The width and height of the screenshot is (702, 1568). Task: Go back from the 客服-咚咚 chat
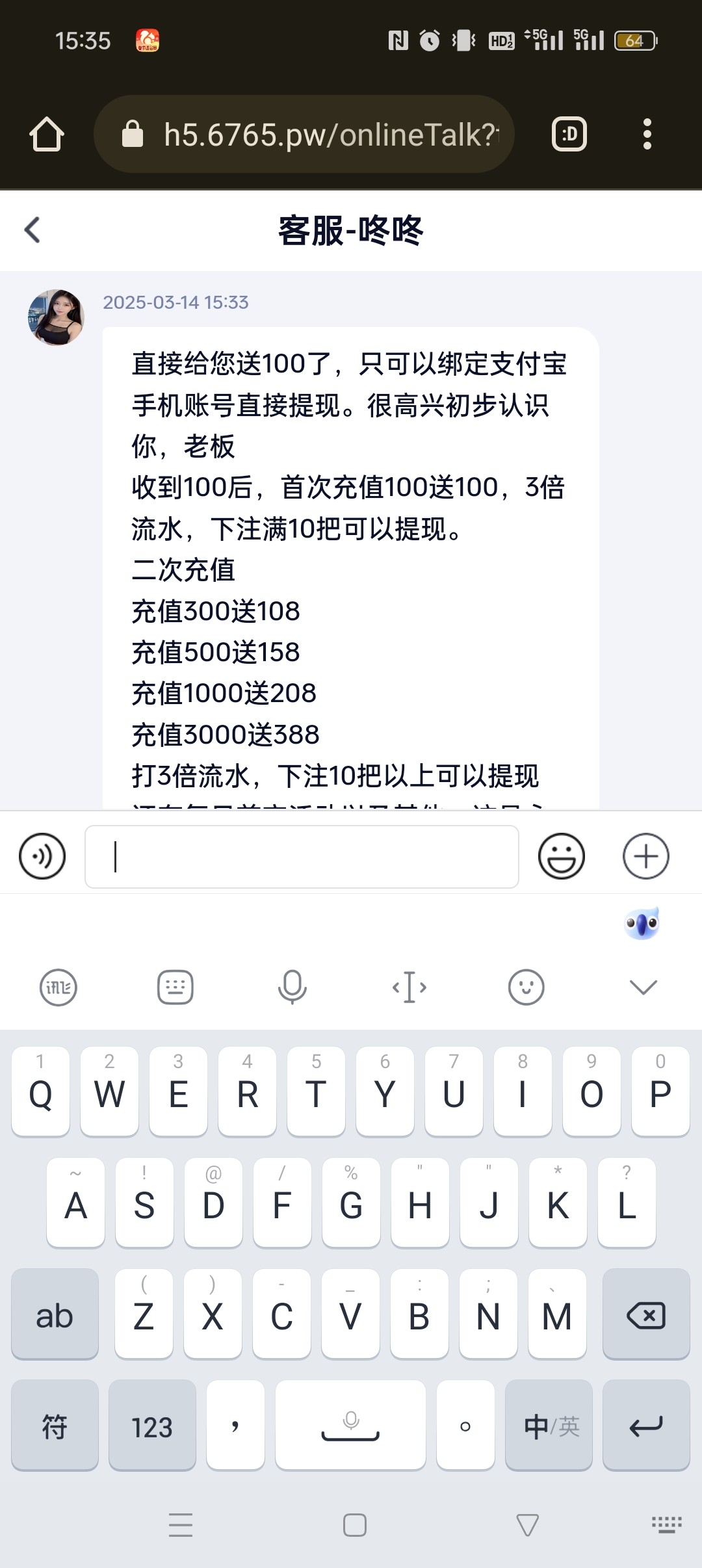pyautogui.click(x=32, y=230)
